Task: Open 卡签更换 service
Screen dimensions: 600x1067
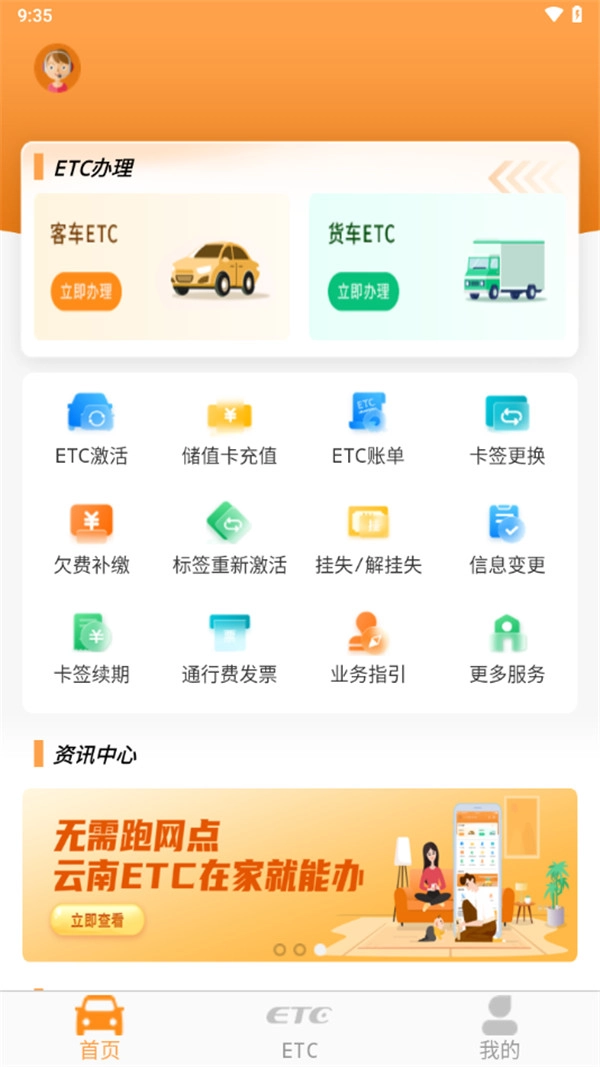Action: point(507,428)
